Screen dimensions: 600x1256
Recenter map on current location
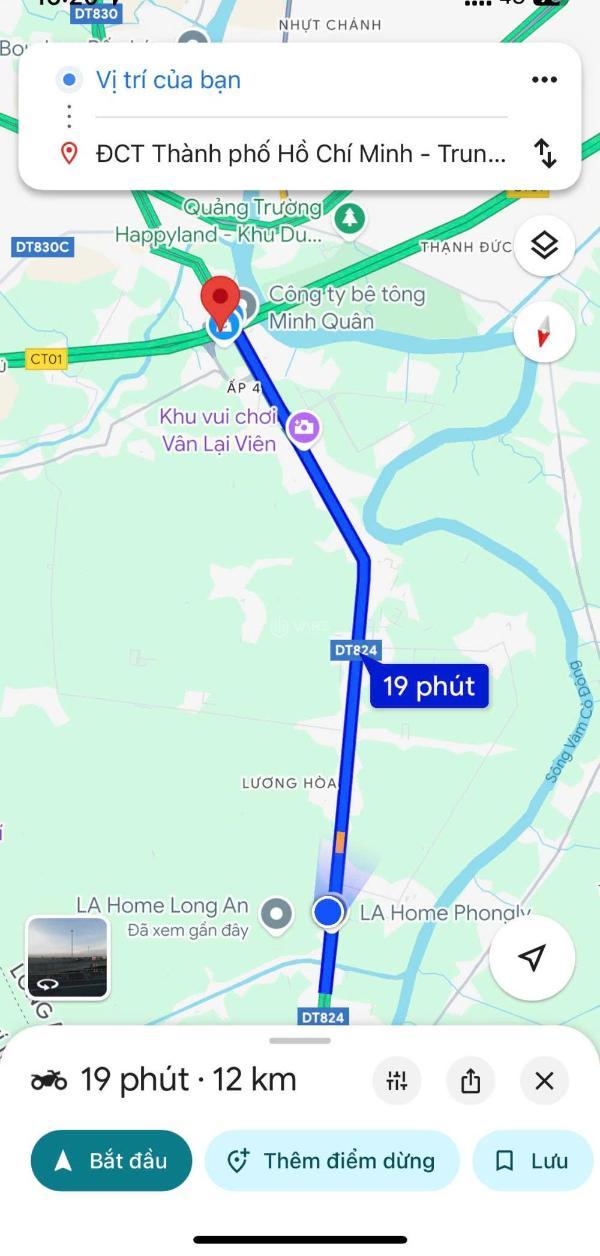pyautogui.click(x=532, y=957)
